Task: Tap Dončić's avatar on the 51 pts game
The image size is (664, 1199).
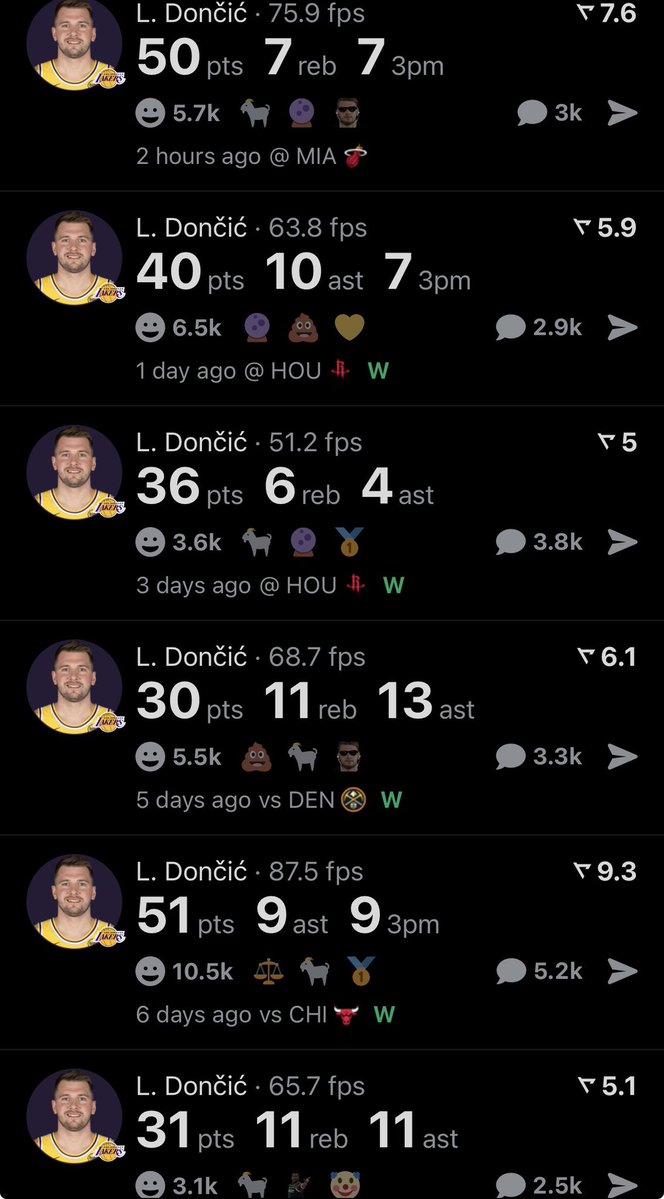Action: coord(74,902)
